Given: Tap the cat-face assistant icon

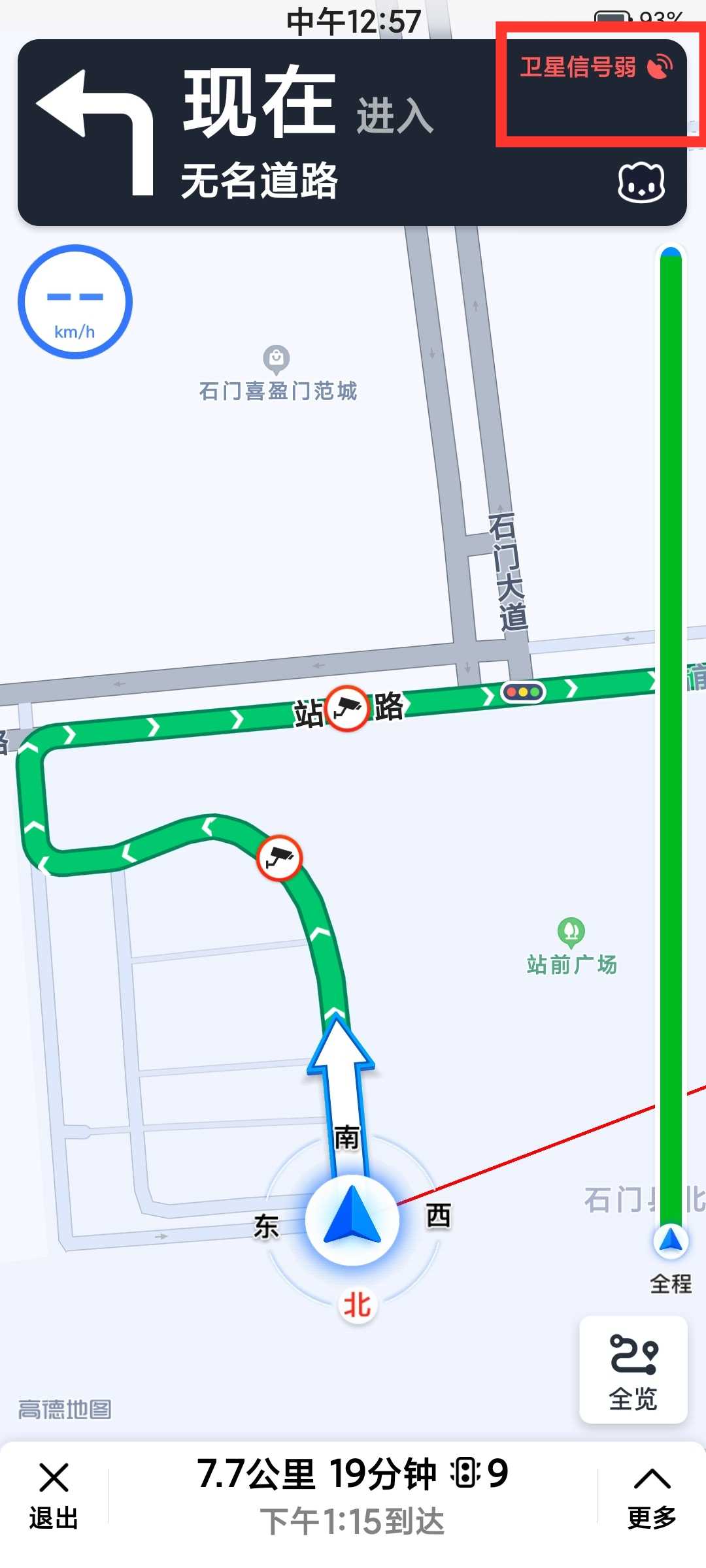Looking at the screenshot, I should click(x=641, y=182).
